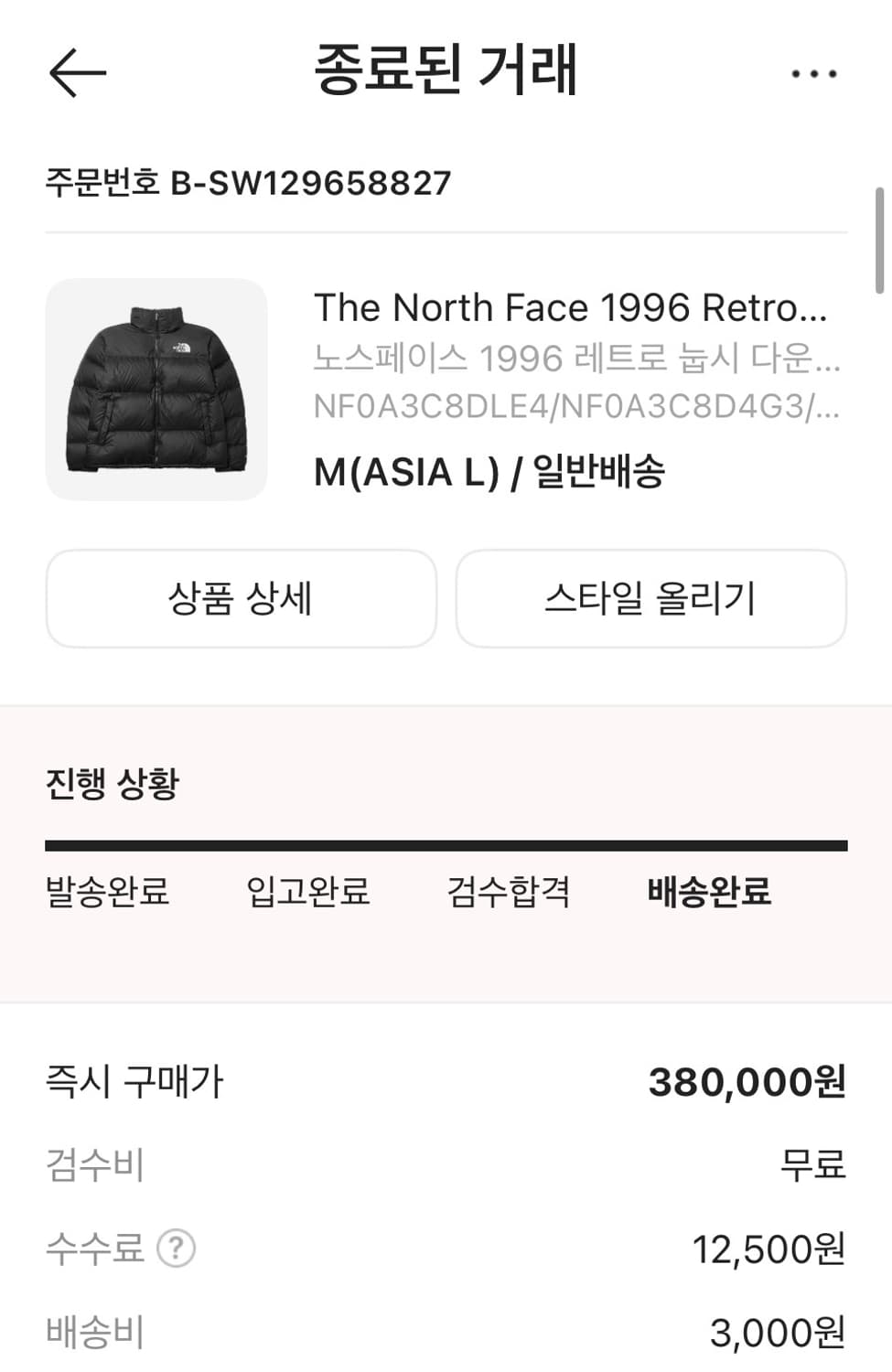Viewport: 892px width, 1372px height.
Task: Click the 수수료 fee label
Action: [x=95, y=1246]
